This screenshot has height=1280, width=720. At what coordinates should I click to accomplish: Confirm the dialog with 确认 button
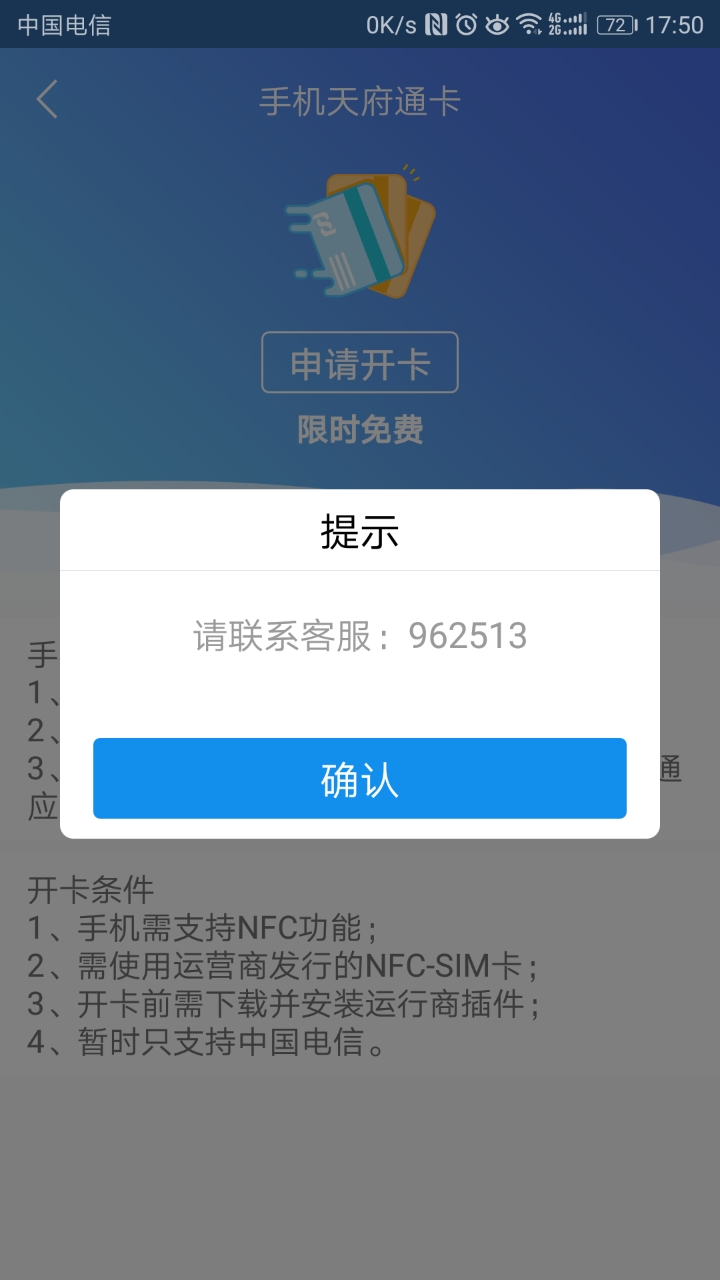pos(359,778)
